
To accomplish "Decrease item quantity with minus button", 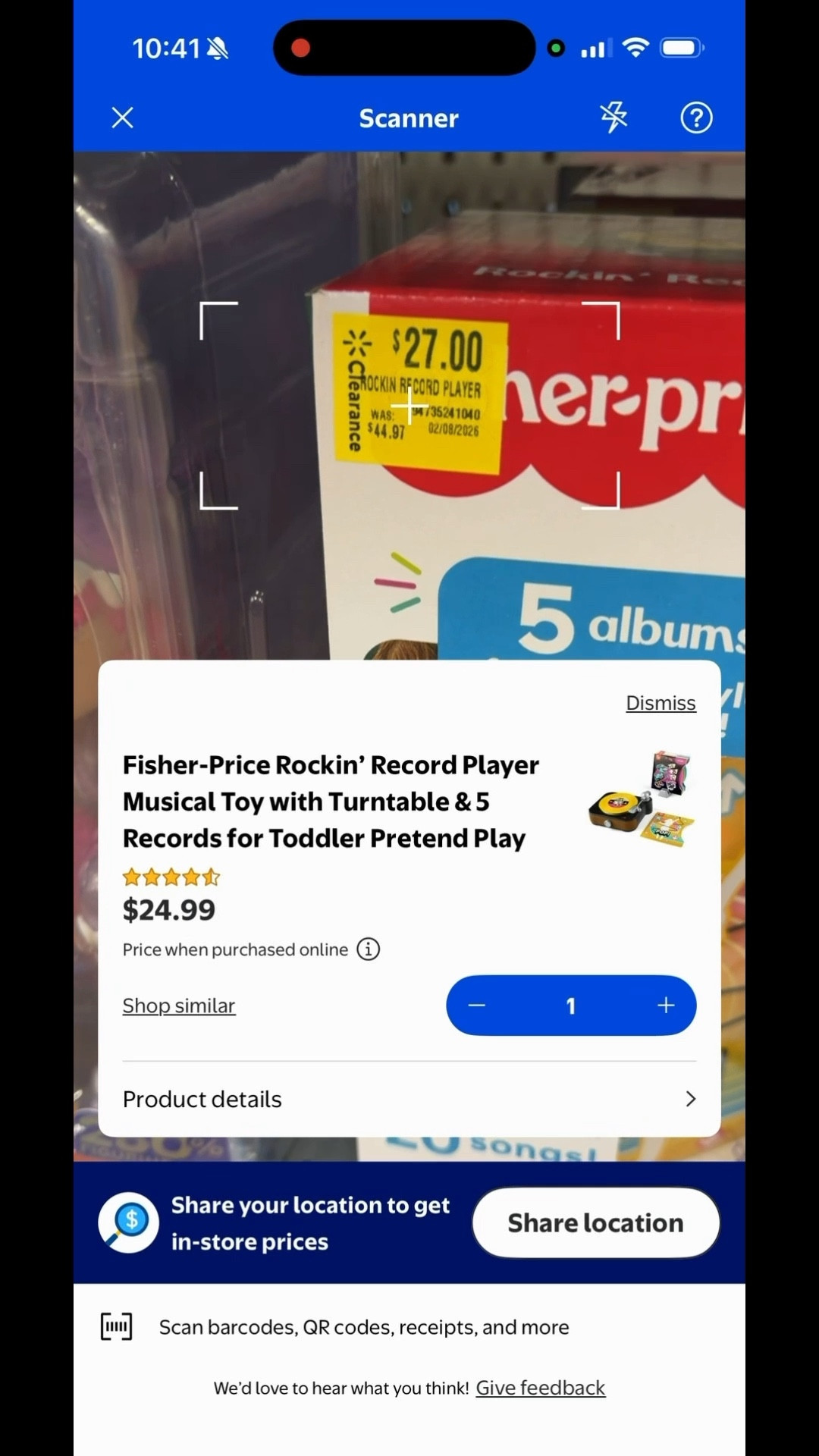I will click(477, 1006).
